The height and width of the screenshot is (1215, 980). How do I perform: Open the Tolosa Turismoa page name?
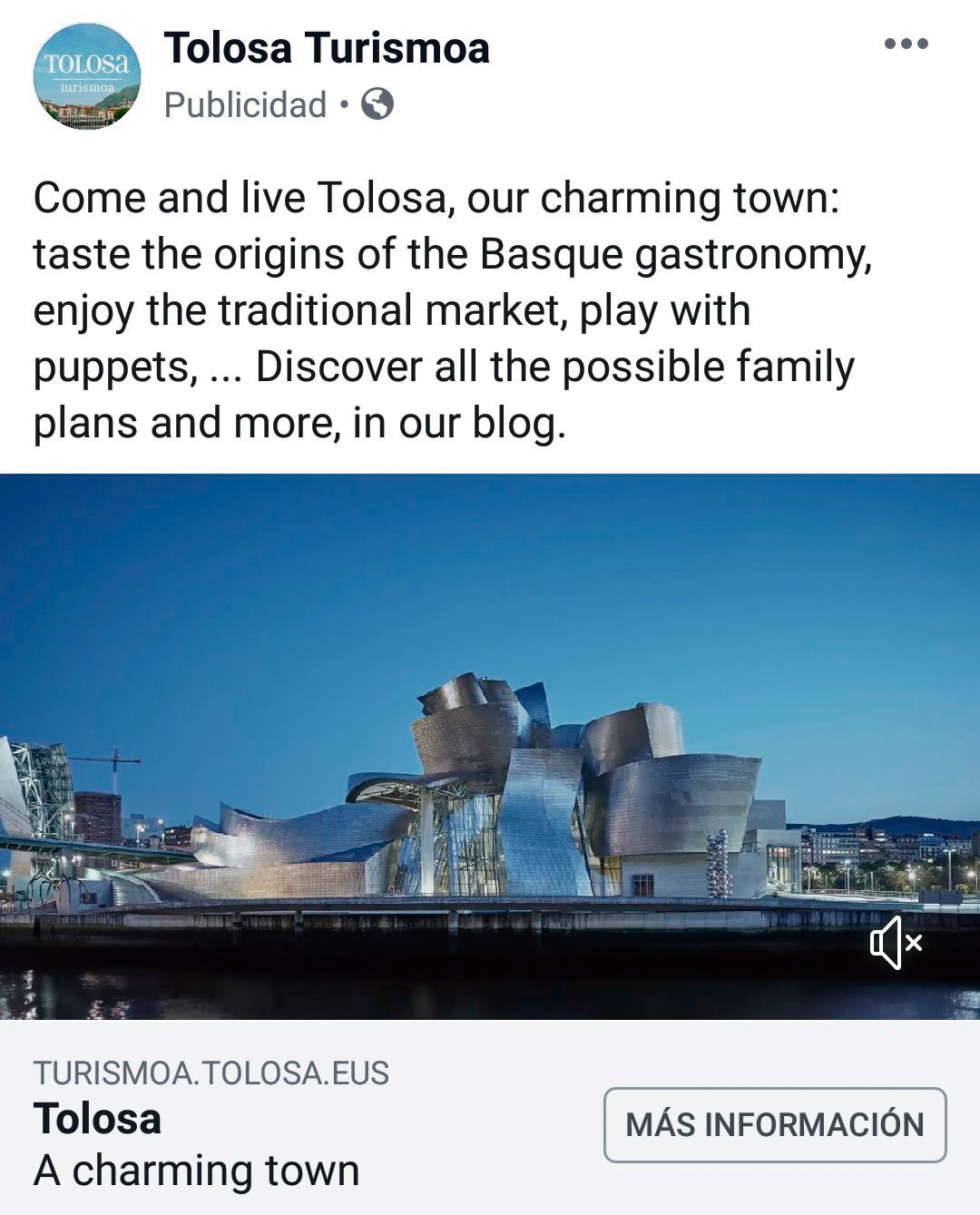[x=327, y=48]
